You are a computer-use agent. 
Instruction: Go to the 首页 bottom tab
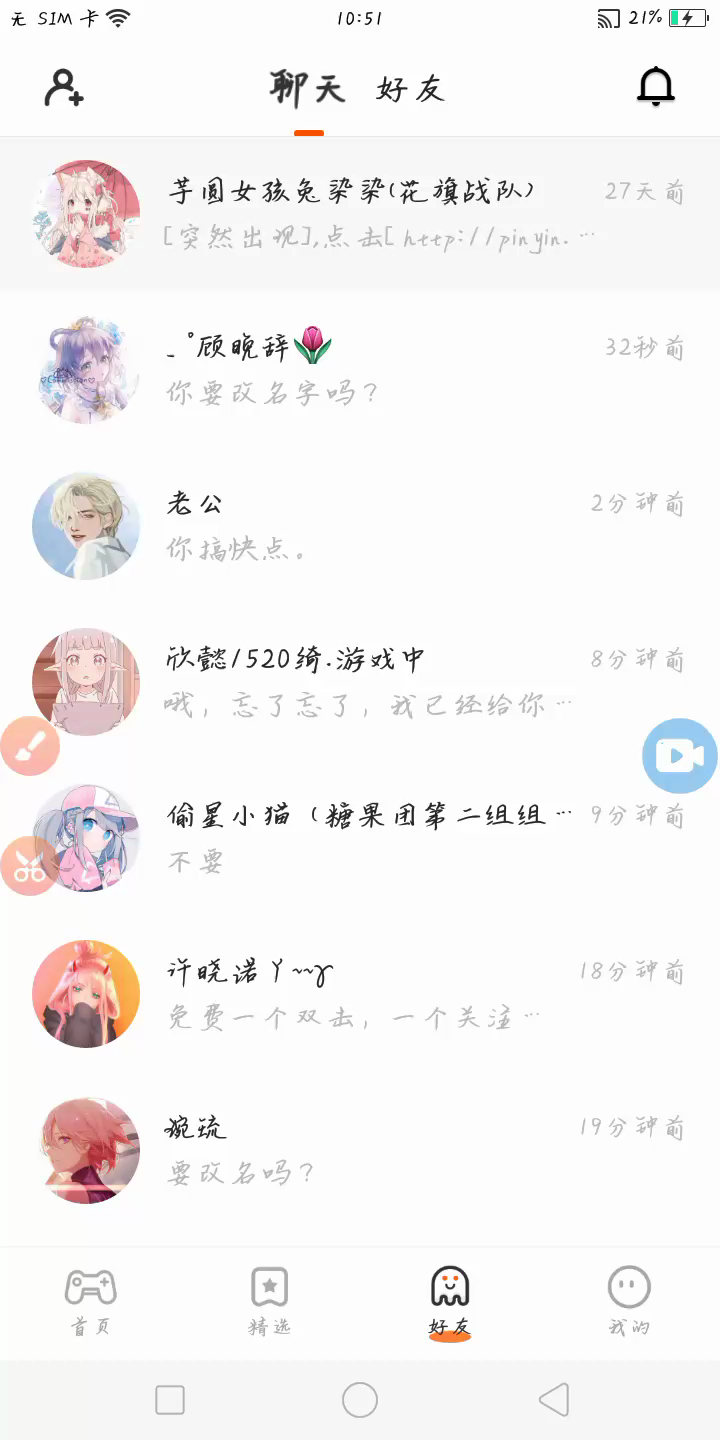point(91,1300)
